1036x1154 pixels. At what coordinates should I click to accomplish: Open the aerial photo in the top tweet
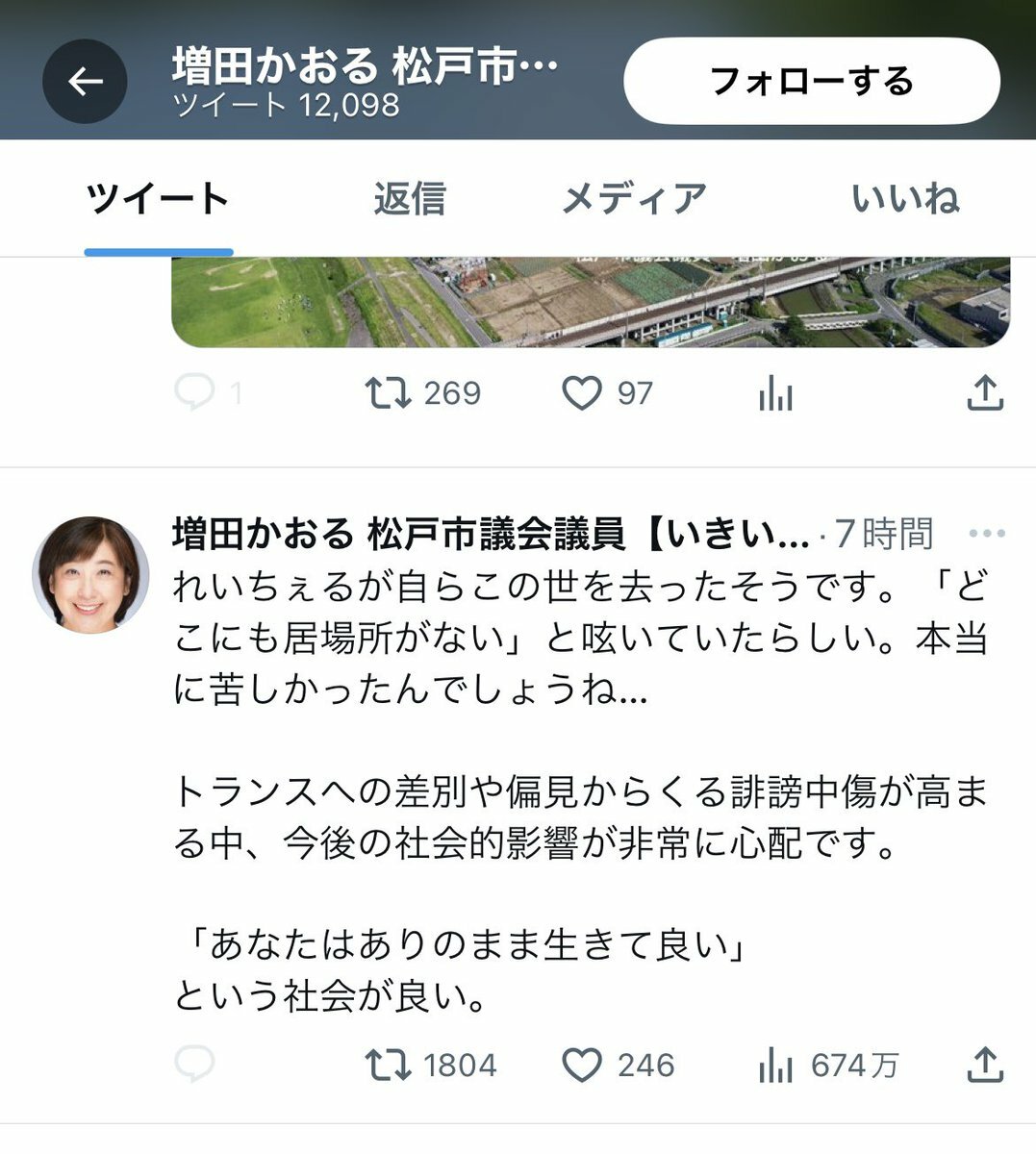(x=590, y=301)
